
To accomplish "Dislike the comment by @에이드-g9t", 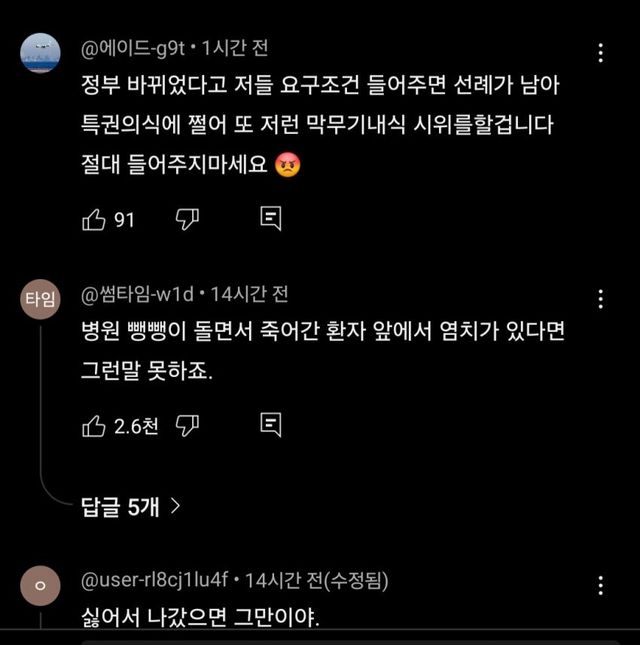I will [188, 219].
